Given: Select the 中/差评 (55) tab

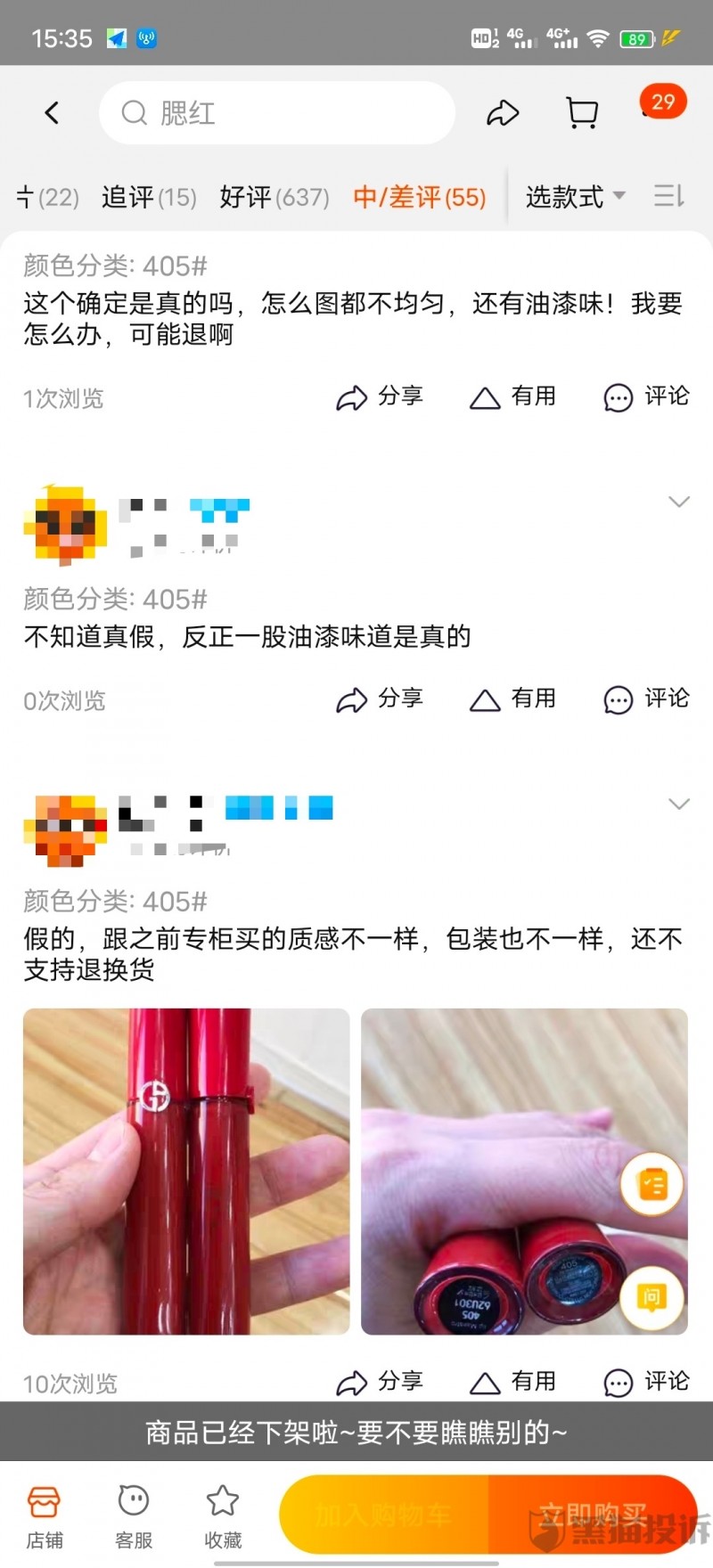Looking at the screenshot, I should pos(420,197).
